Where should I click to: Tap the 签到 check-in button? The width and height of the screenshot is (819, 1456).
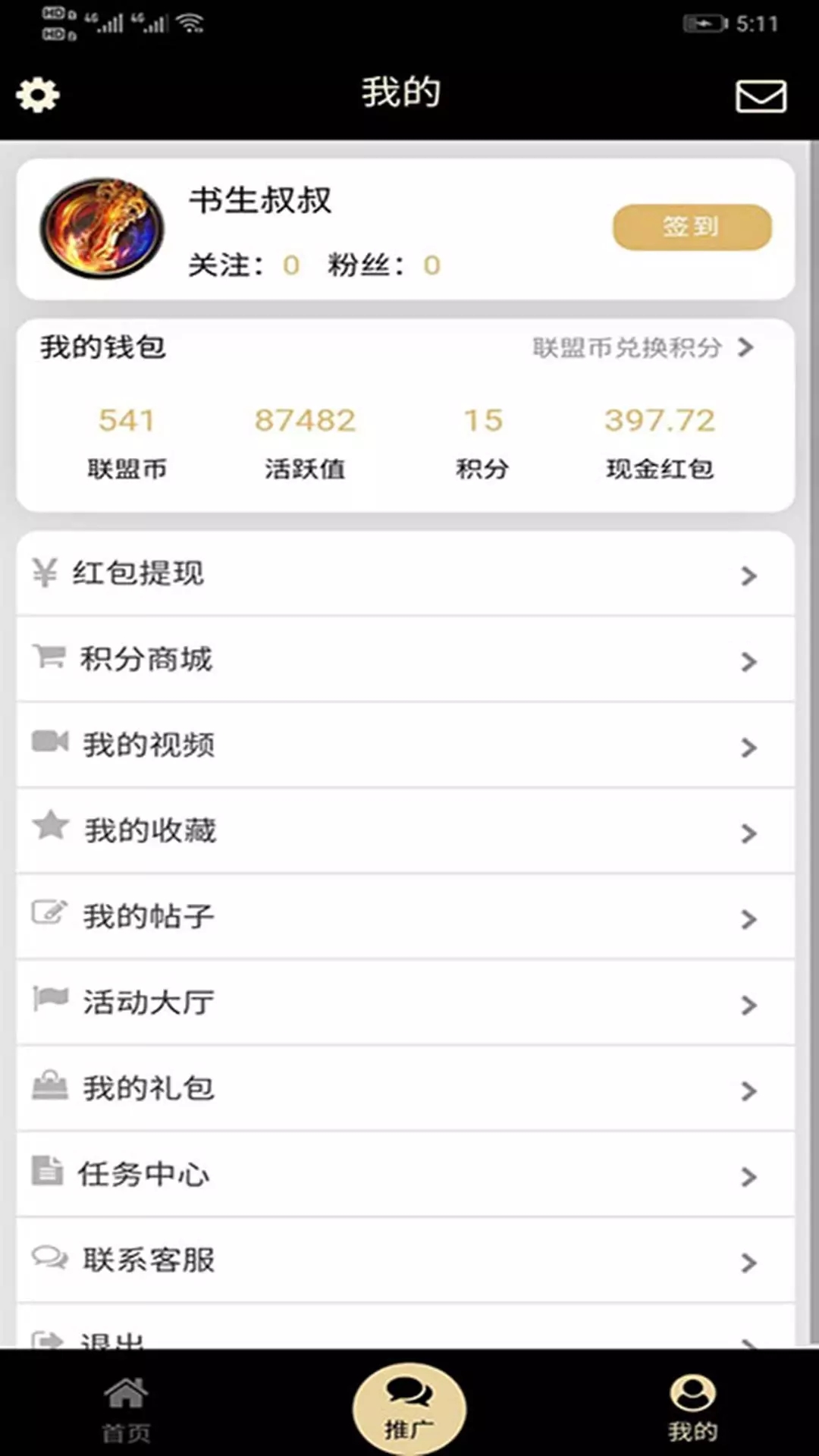pyautogui.click(x=692, y=227)
